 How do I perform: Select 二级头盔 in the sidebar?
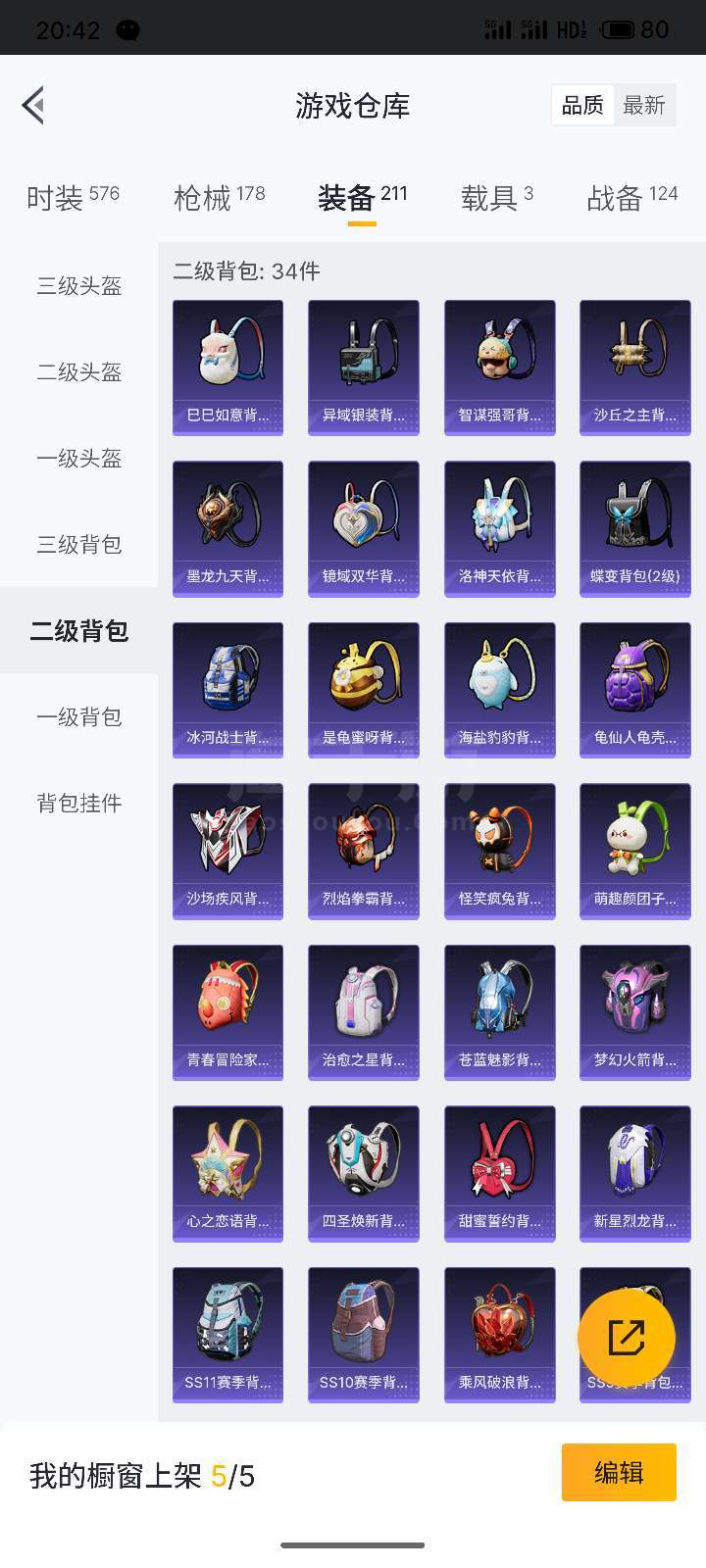pos(78,372)
